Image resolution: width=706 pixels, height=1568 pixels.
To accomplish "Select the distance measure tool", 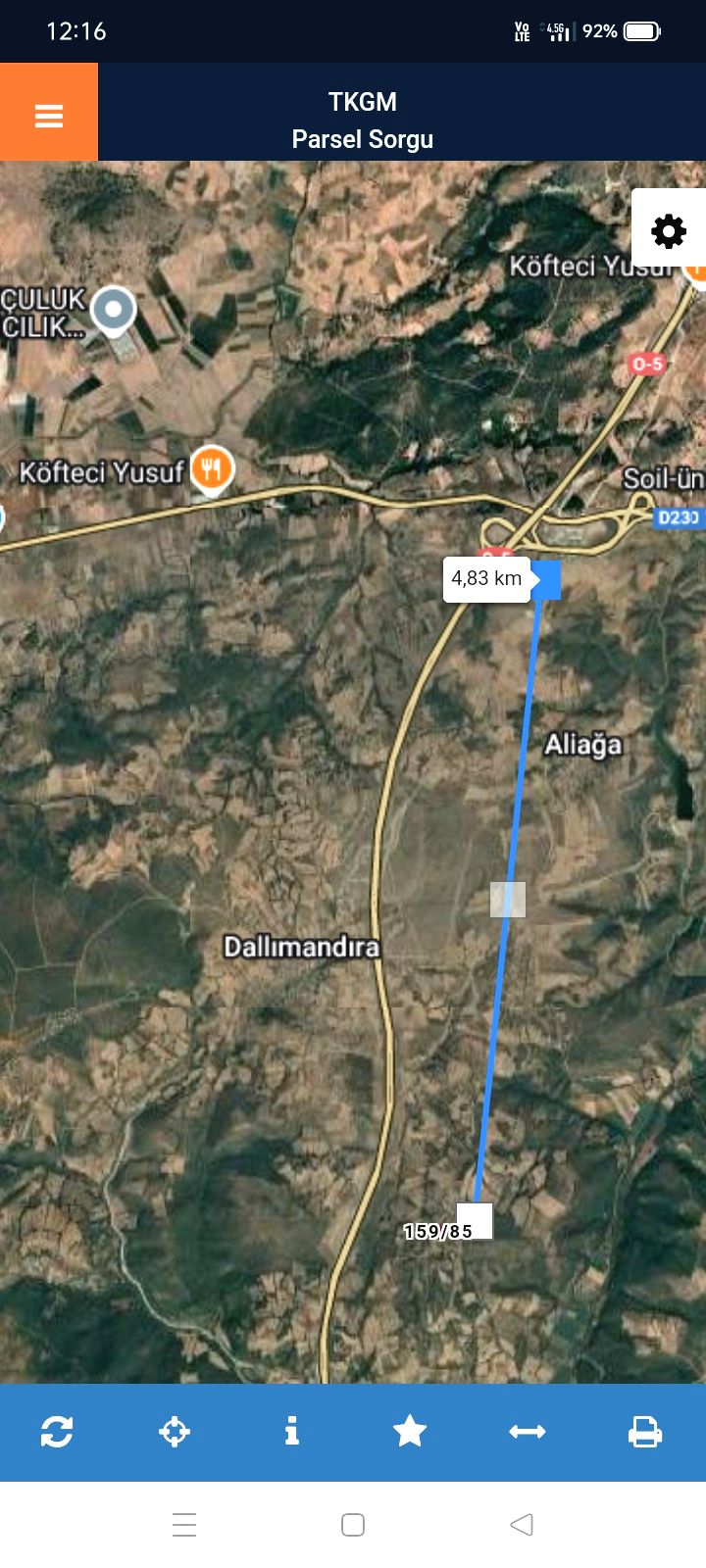I will click(x=527, y=1432).
